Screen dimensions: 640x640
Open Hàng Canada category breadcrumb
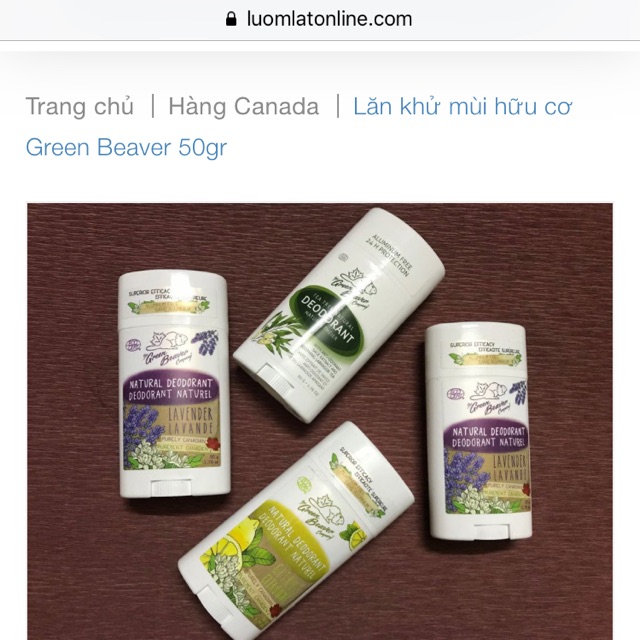click(x=243, y=106)
